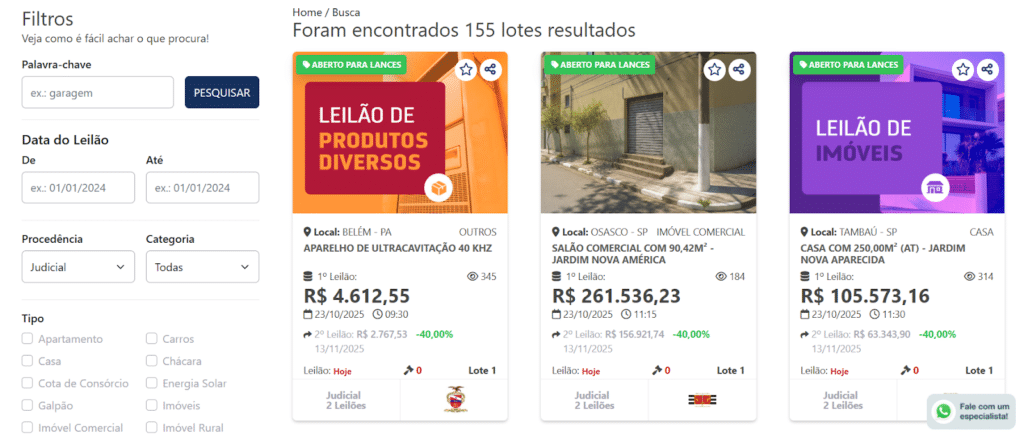Select the Energia Solar checkbox
The height and width of the screenshot is (435, 1024).
(x=152, y=383)
